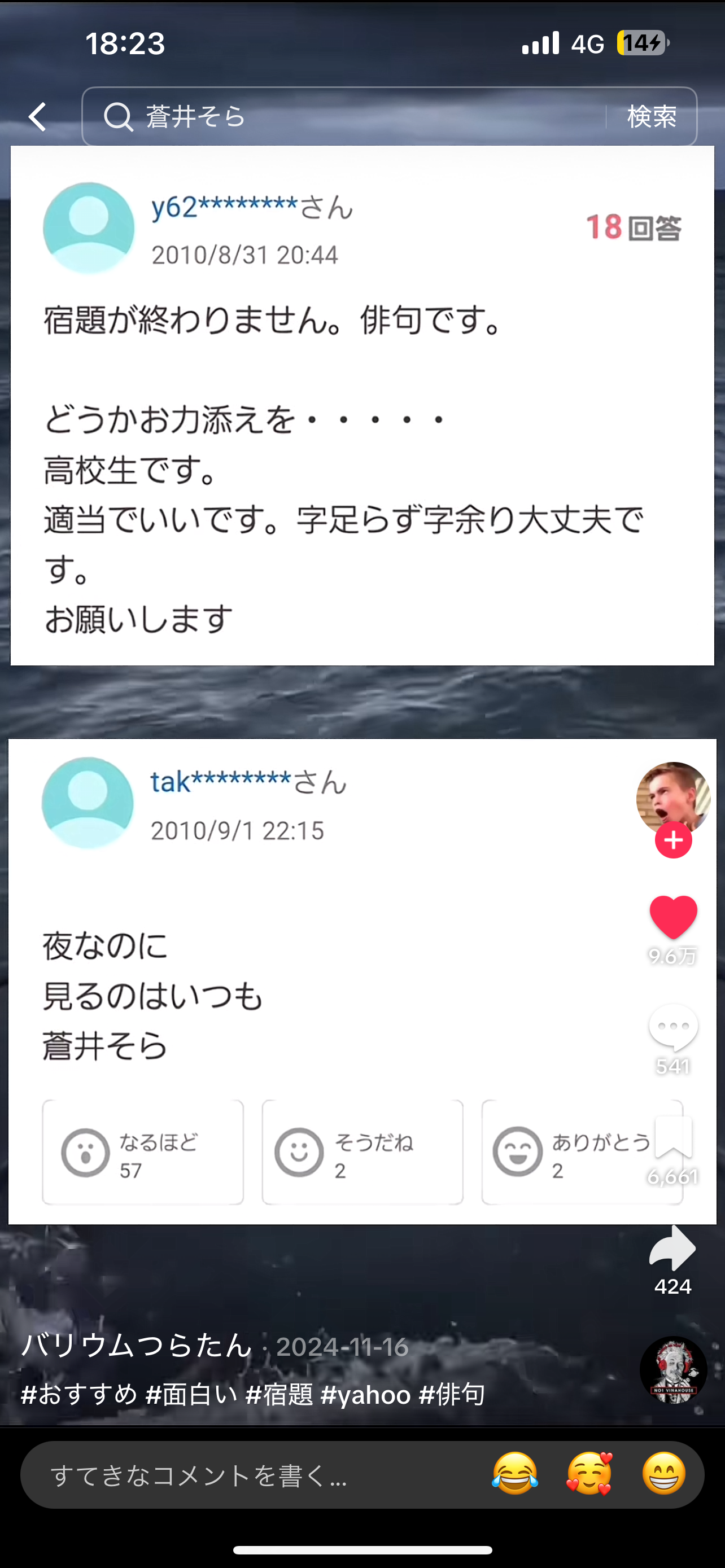The height and width of the screenshot is (1568, 725).
Task: Write in the すてきなコメントを書く field
Action: pos(243,1475)
